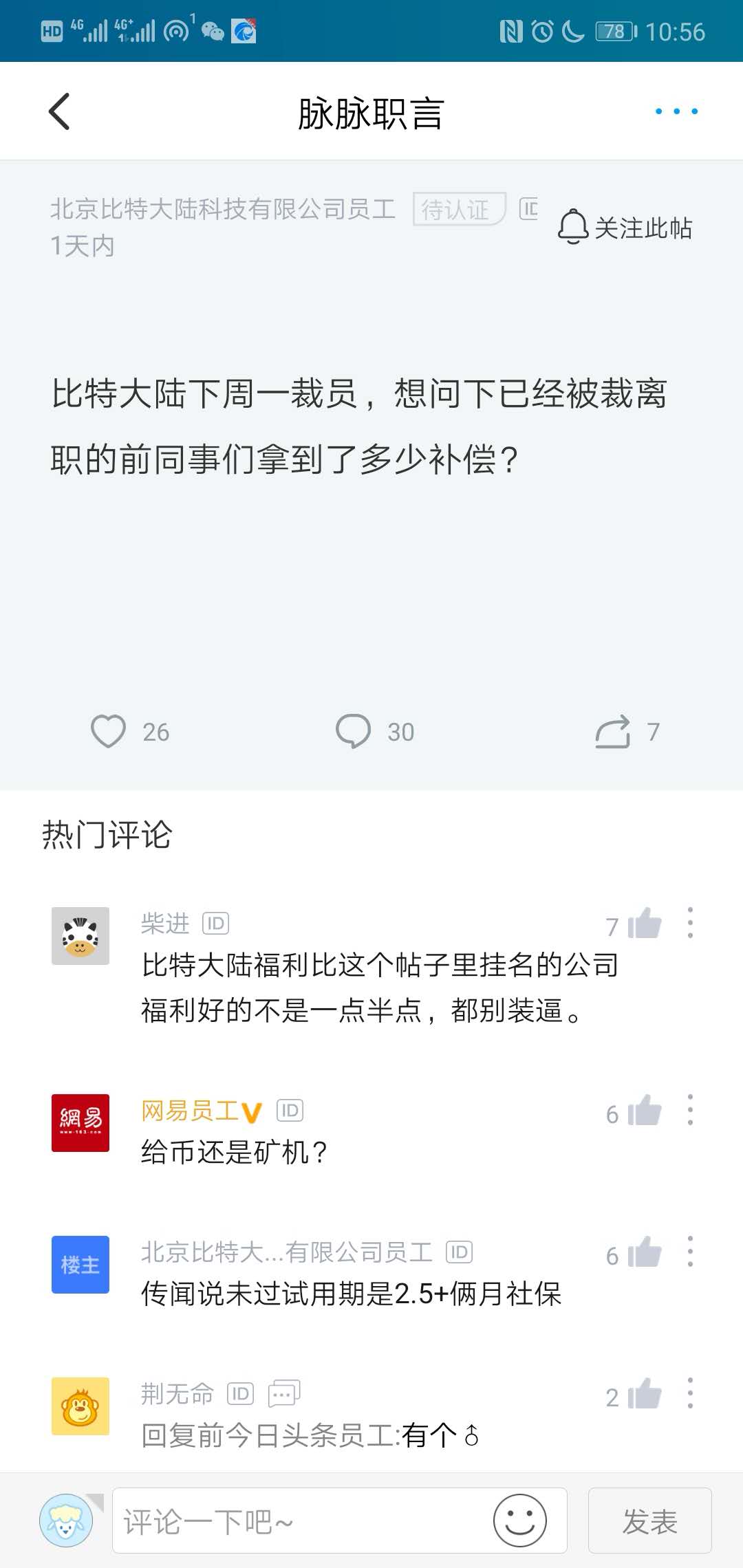Like 柴进's comment

coord(644,923)
